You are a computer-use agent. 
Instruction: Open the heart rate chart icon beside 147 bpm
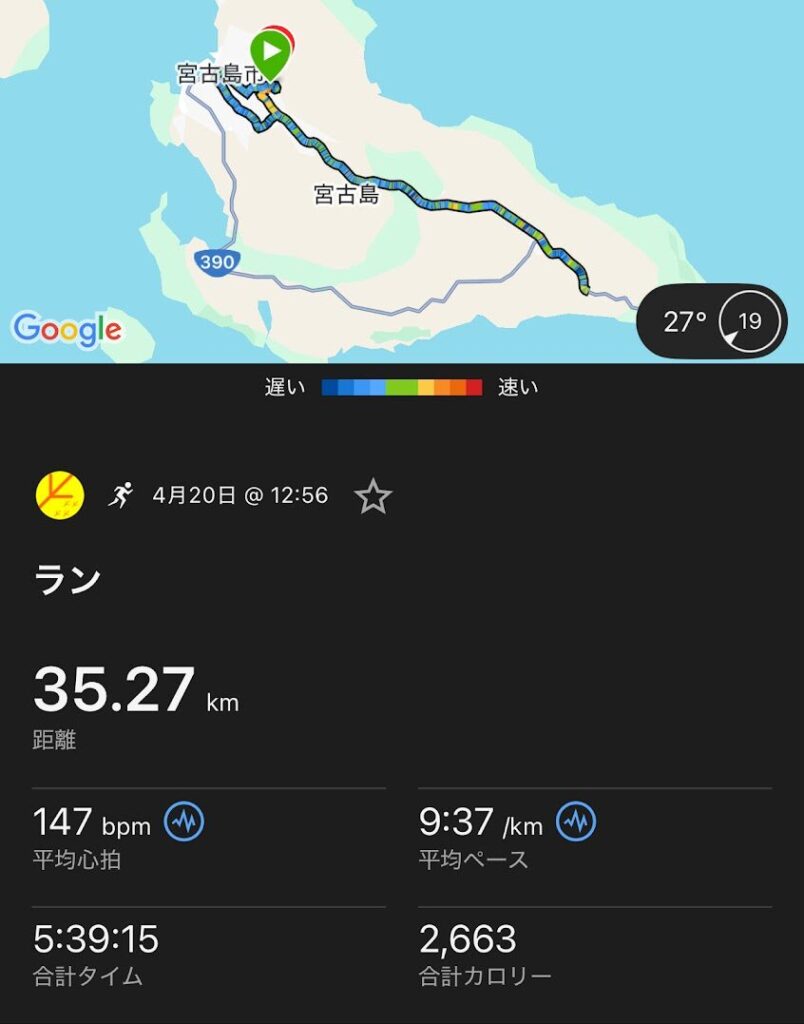(x=184, y=822)
